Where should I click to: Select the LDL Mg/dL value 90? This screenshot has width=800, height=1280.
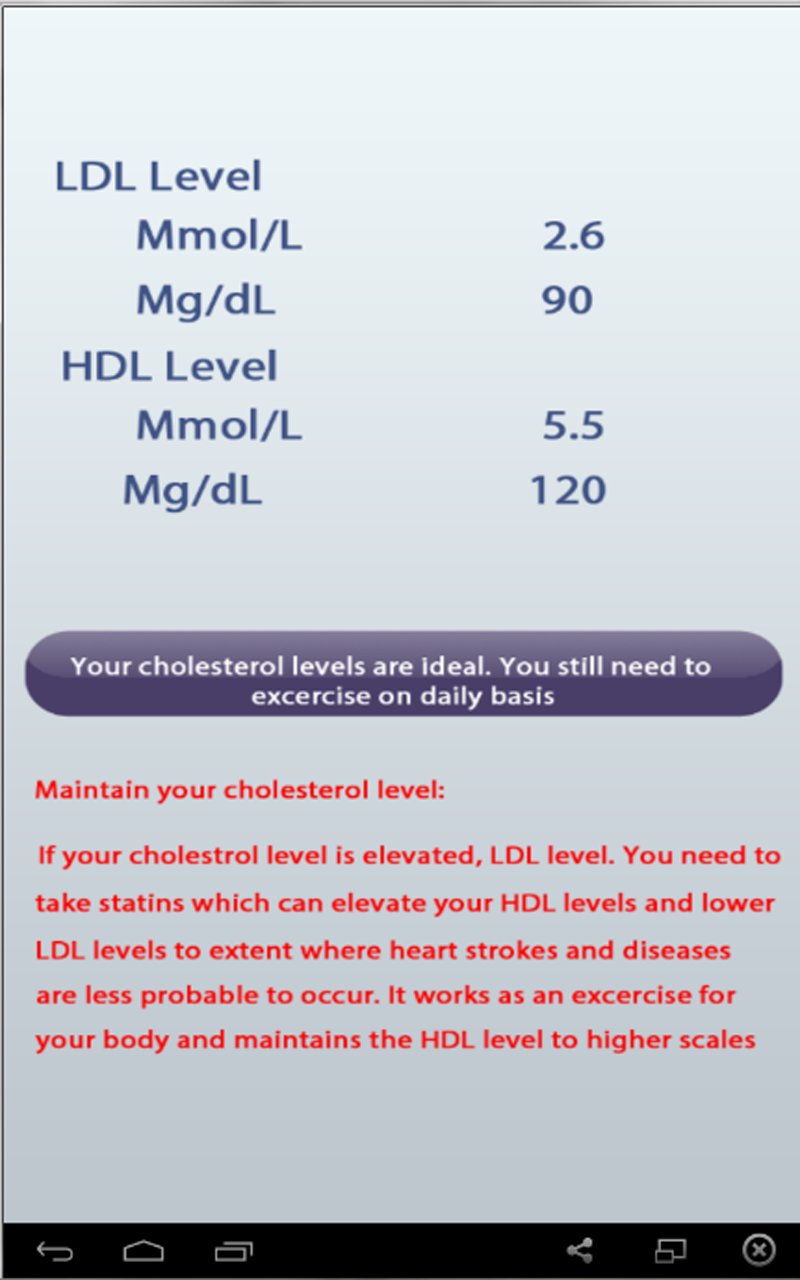pos(570,299)
